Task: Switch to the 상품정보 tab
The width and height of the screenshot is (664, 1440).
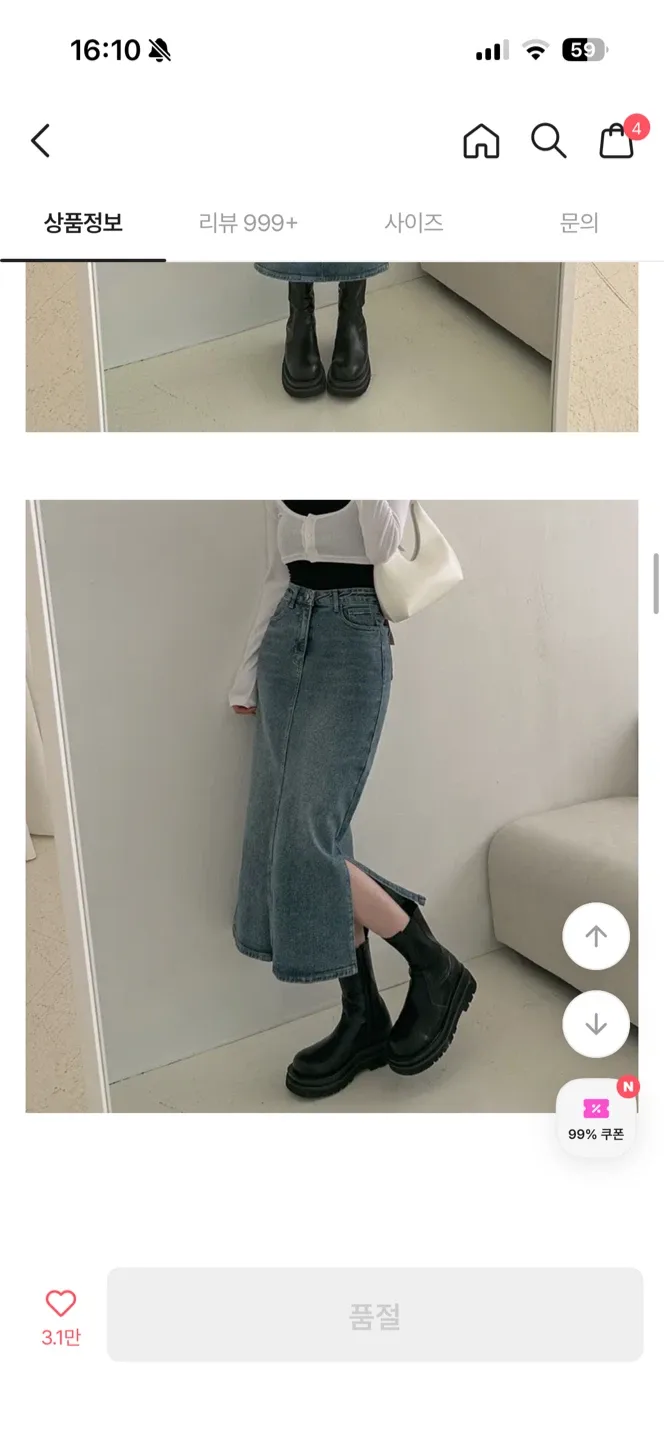Action: click(x=83, y=223)
